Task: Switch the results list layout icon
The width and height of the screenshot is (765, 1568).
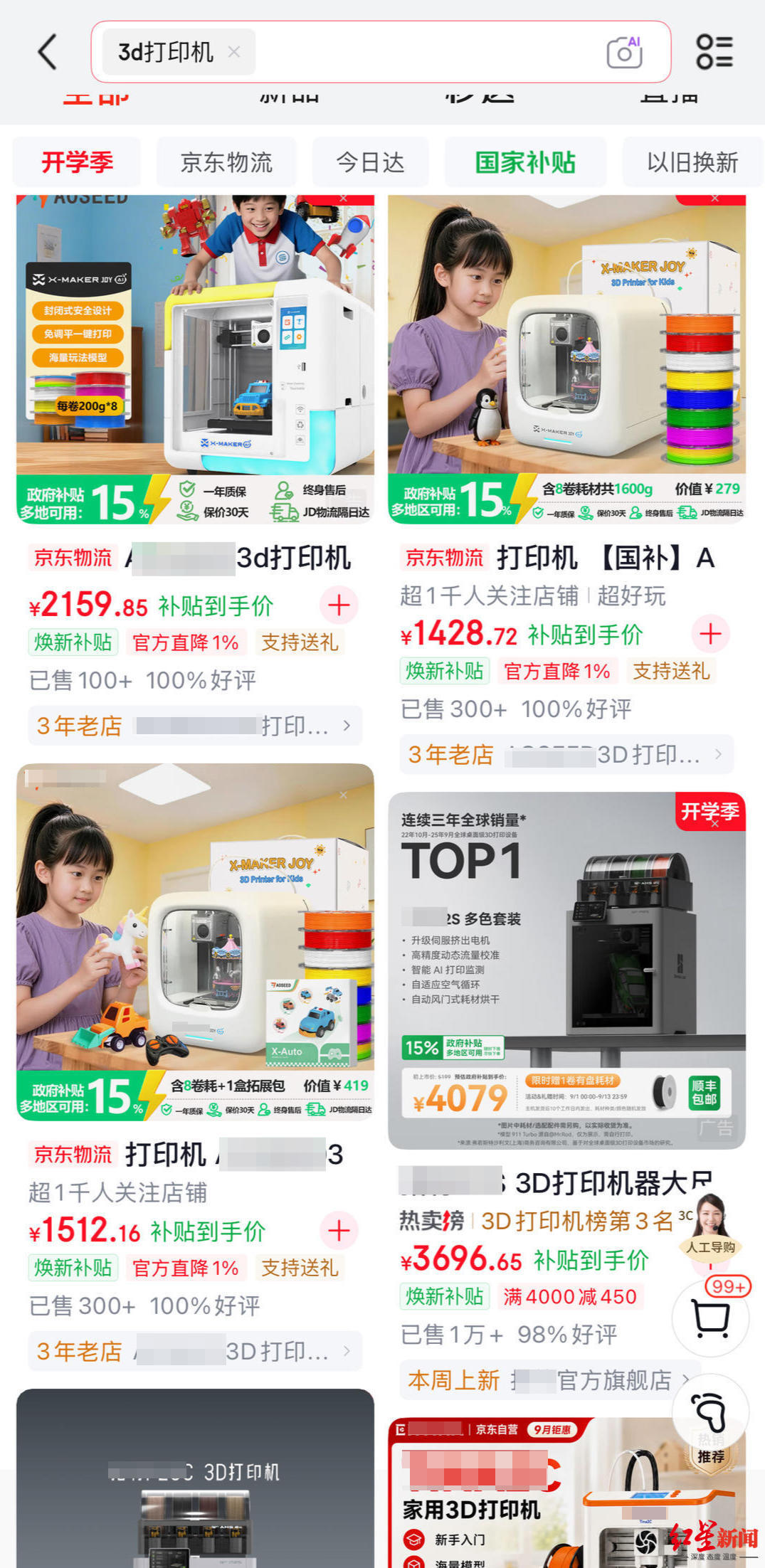Action: [x=714, y=52]
